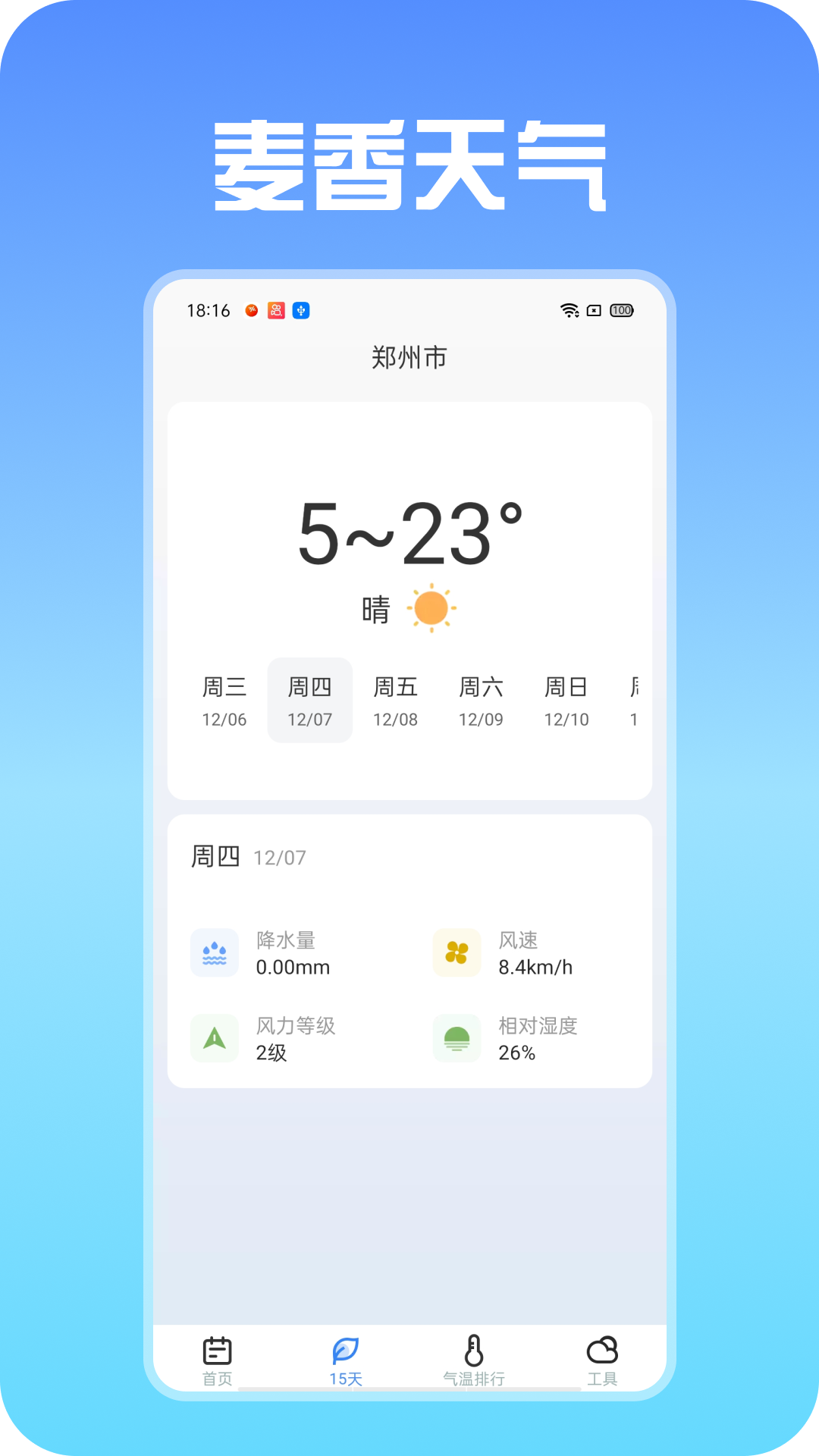819x1456 pixels.
Task: Select the green 风力等级 arrow icon
Action: click(215, 1039)
